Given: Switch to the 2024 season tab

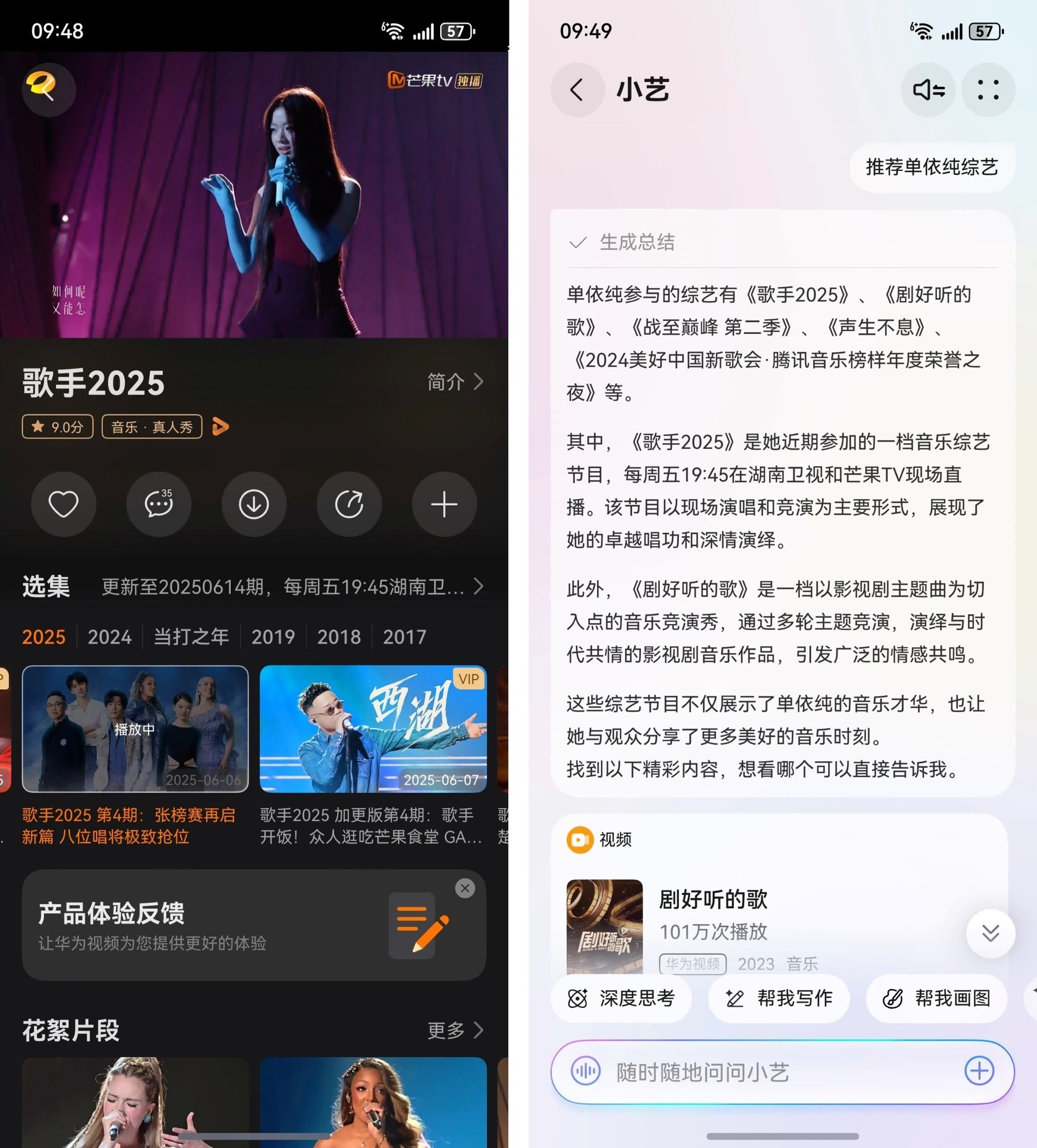Looking at the screenshot, I should [109, 637].
